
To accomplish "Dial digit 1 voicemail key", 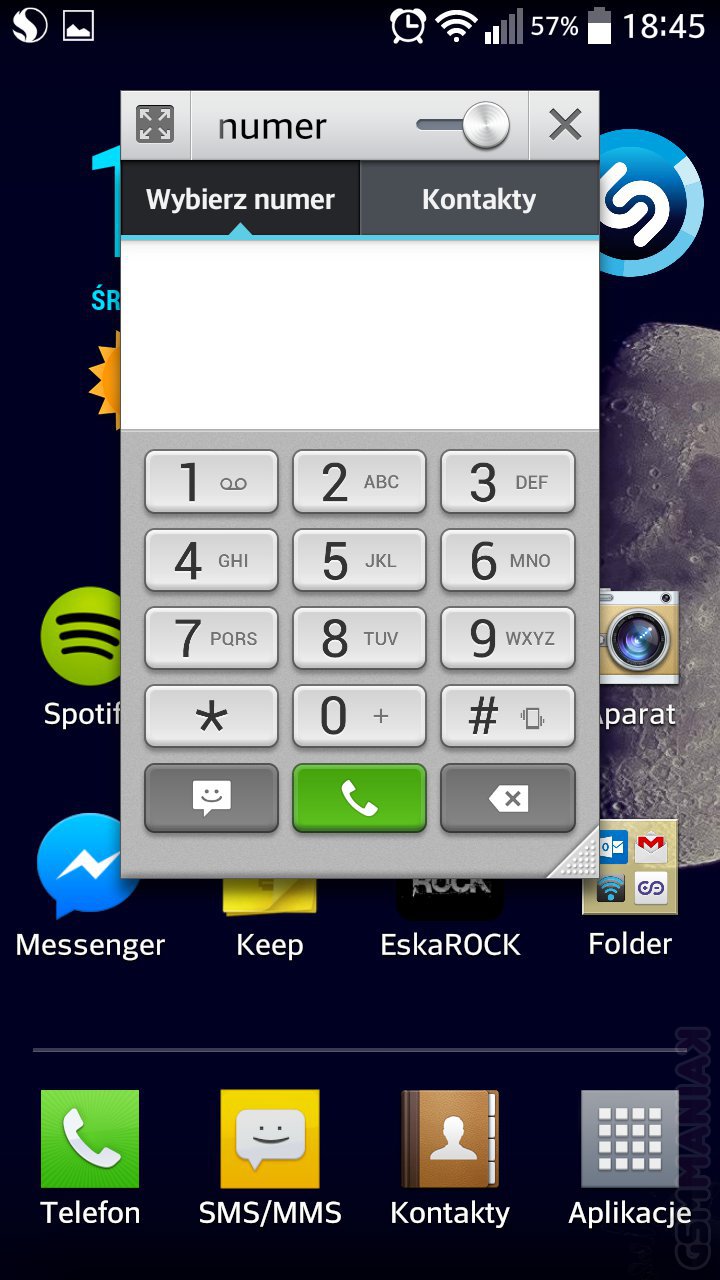I will point(211,482).
